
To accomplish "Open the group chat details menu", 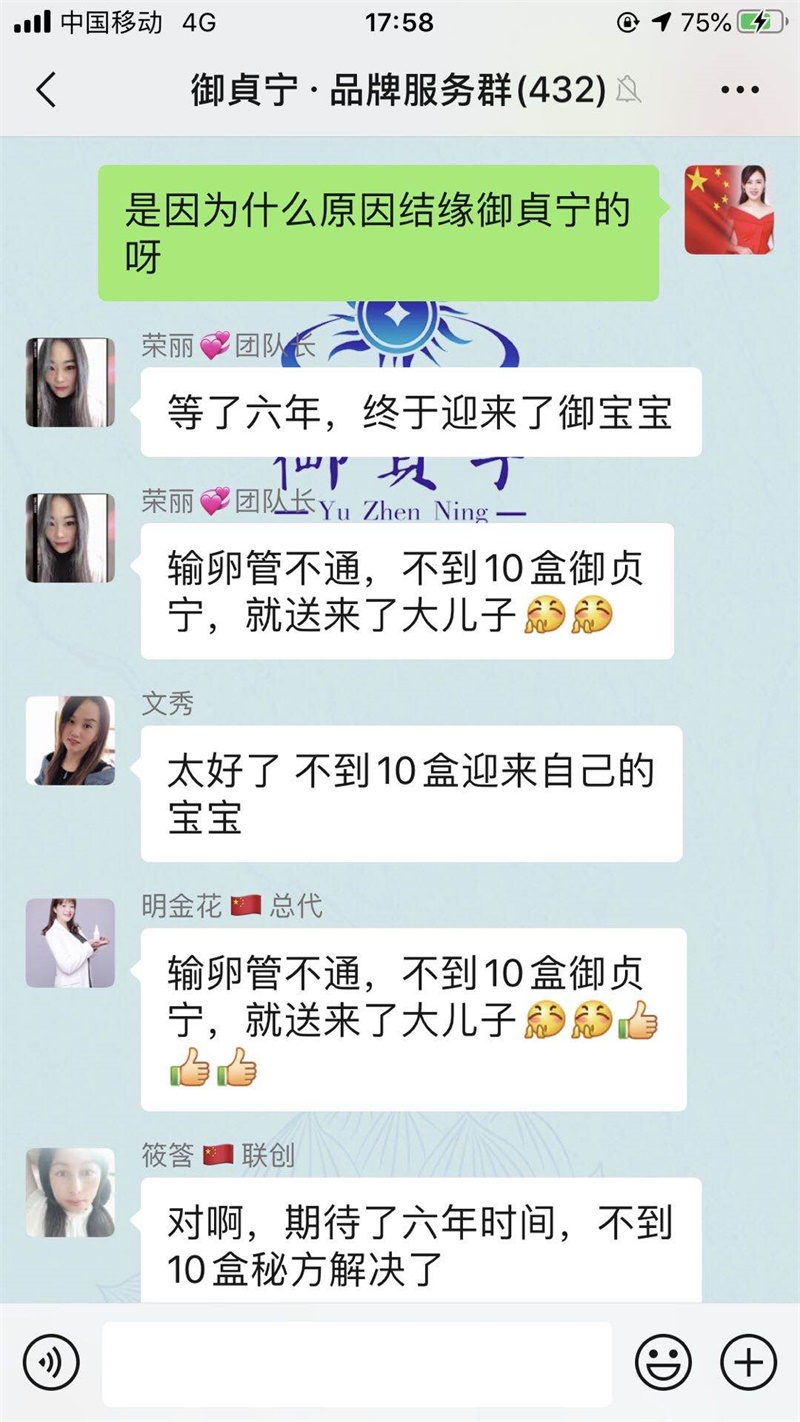I will 740,90.
